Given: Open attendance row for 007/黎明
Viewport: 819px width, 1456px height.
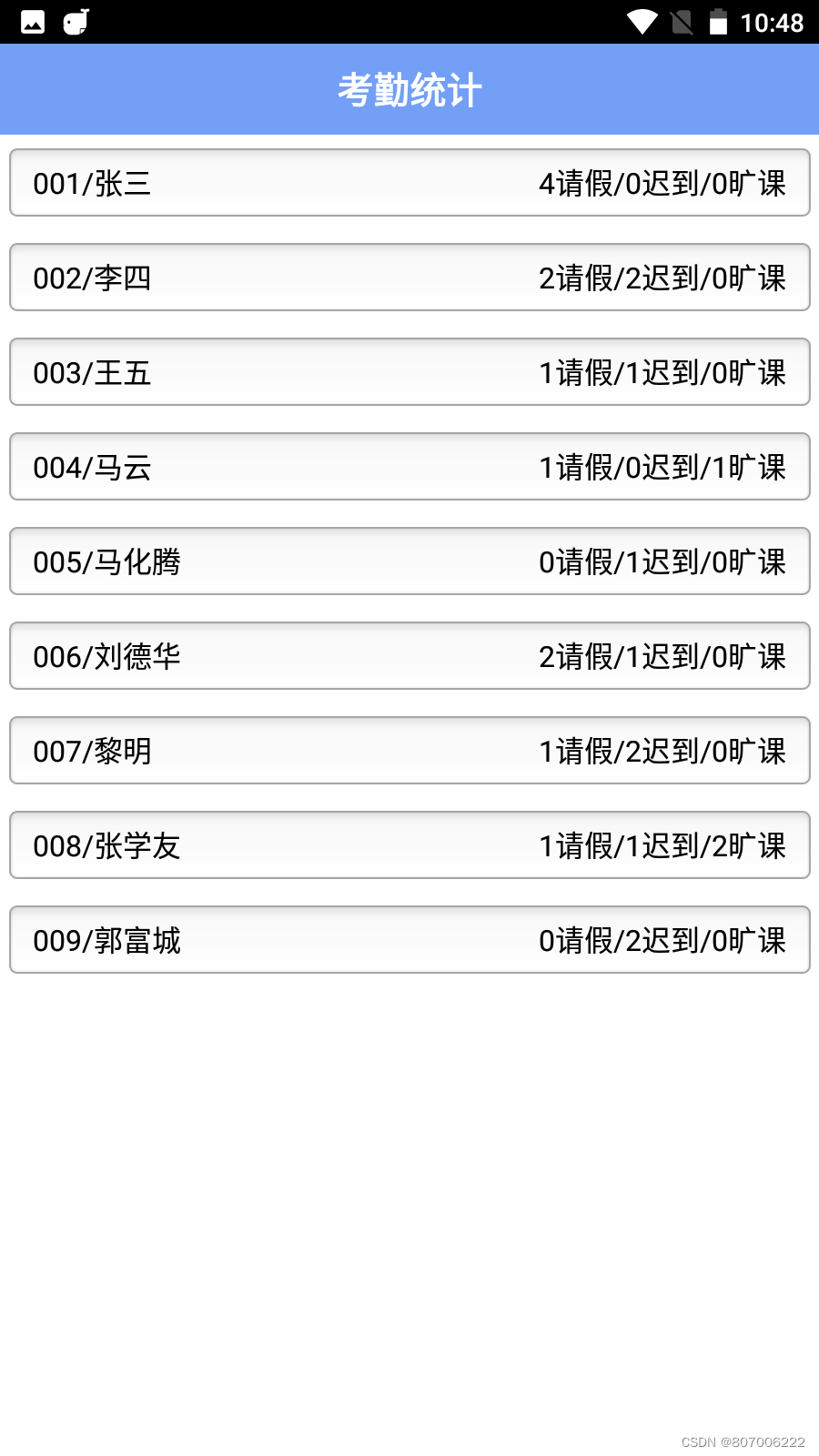Looking at the screenshot, I should 409,751.
